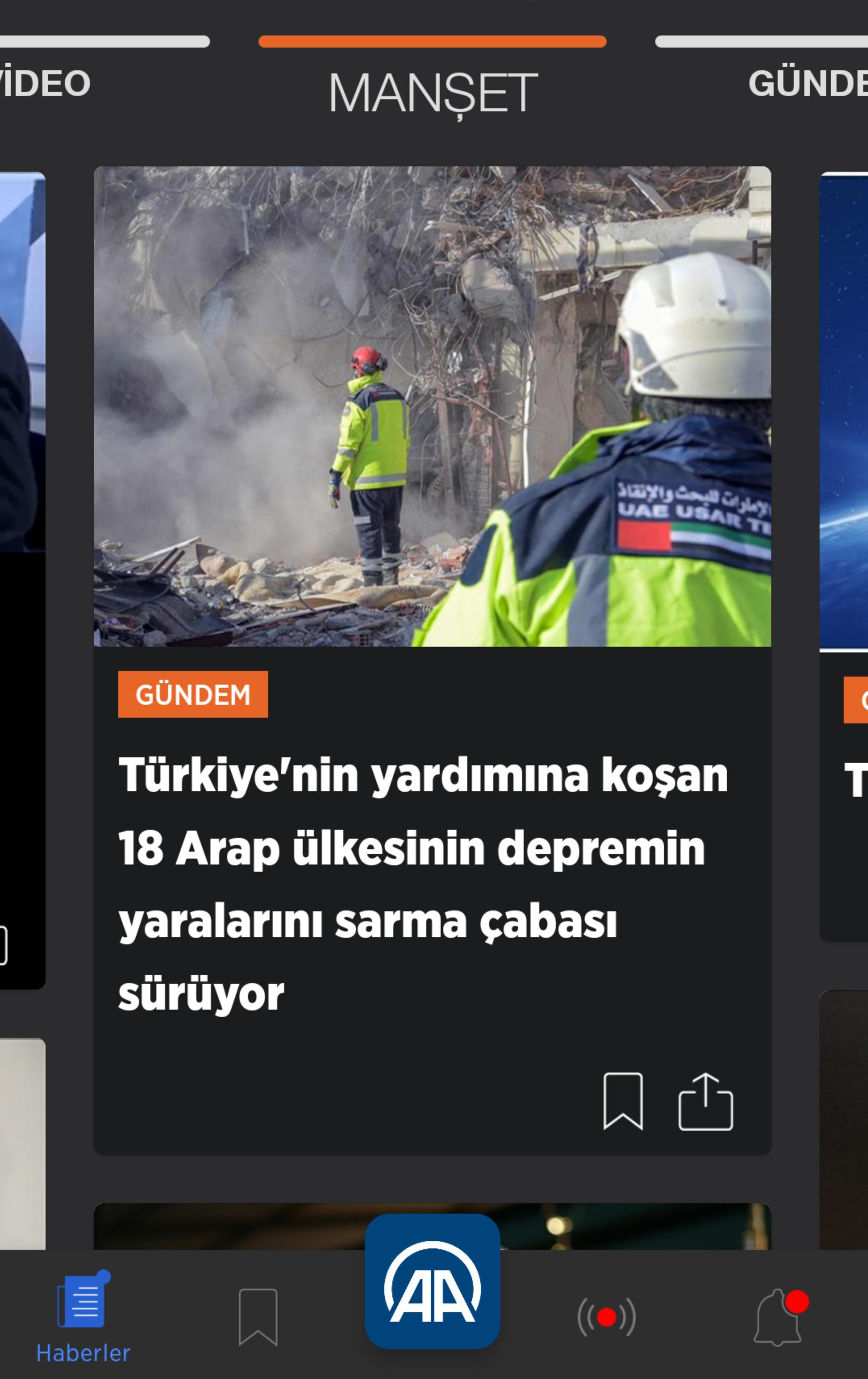
Task: Open saved bookmarks in bottom bar
Action: click(258, 1316)
